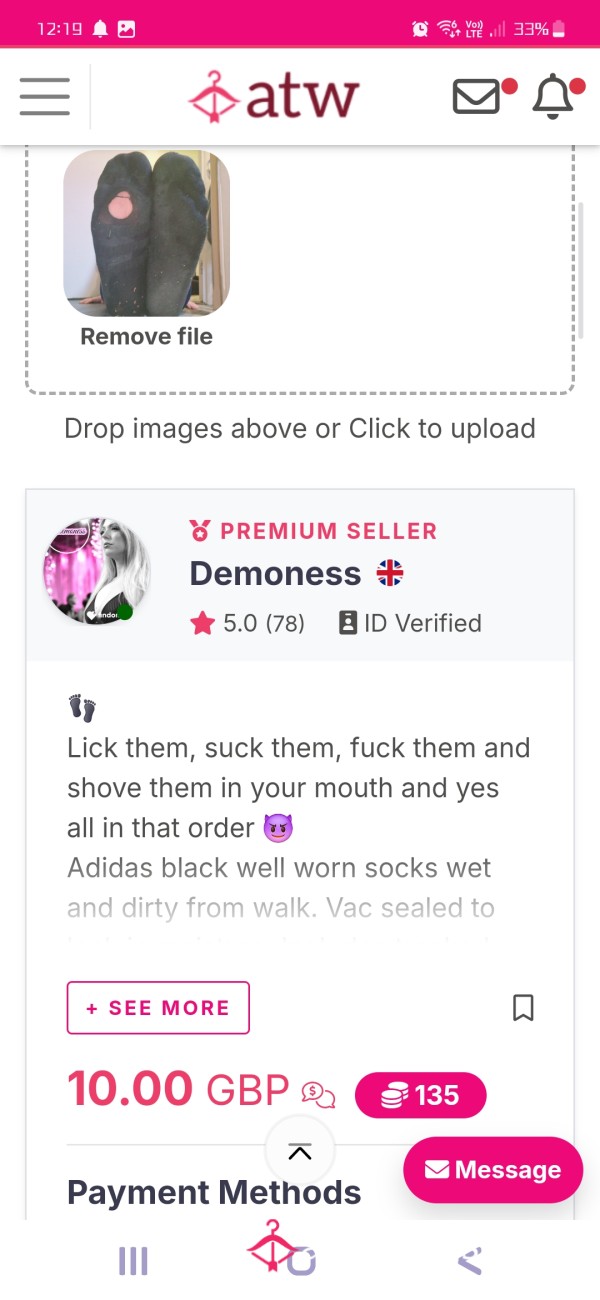Screen dimensions: 600x1300
Task: Open the hamburger drawer menu
Action: (44, 97)
